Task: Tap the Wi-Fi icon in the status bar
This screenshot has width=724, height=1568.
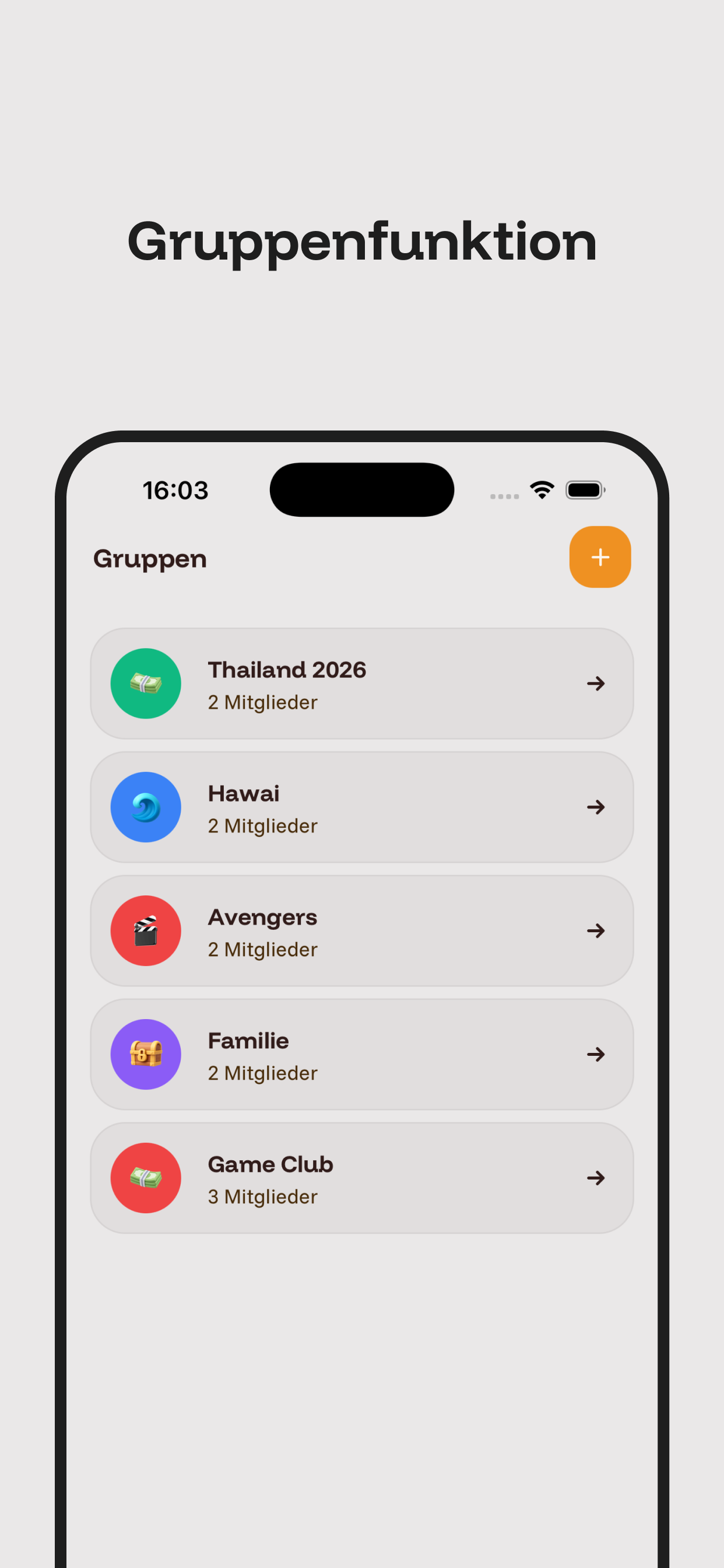Action: [x=542, y=489]
